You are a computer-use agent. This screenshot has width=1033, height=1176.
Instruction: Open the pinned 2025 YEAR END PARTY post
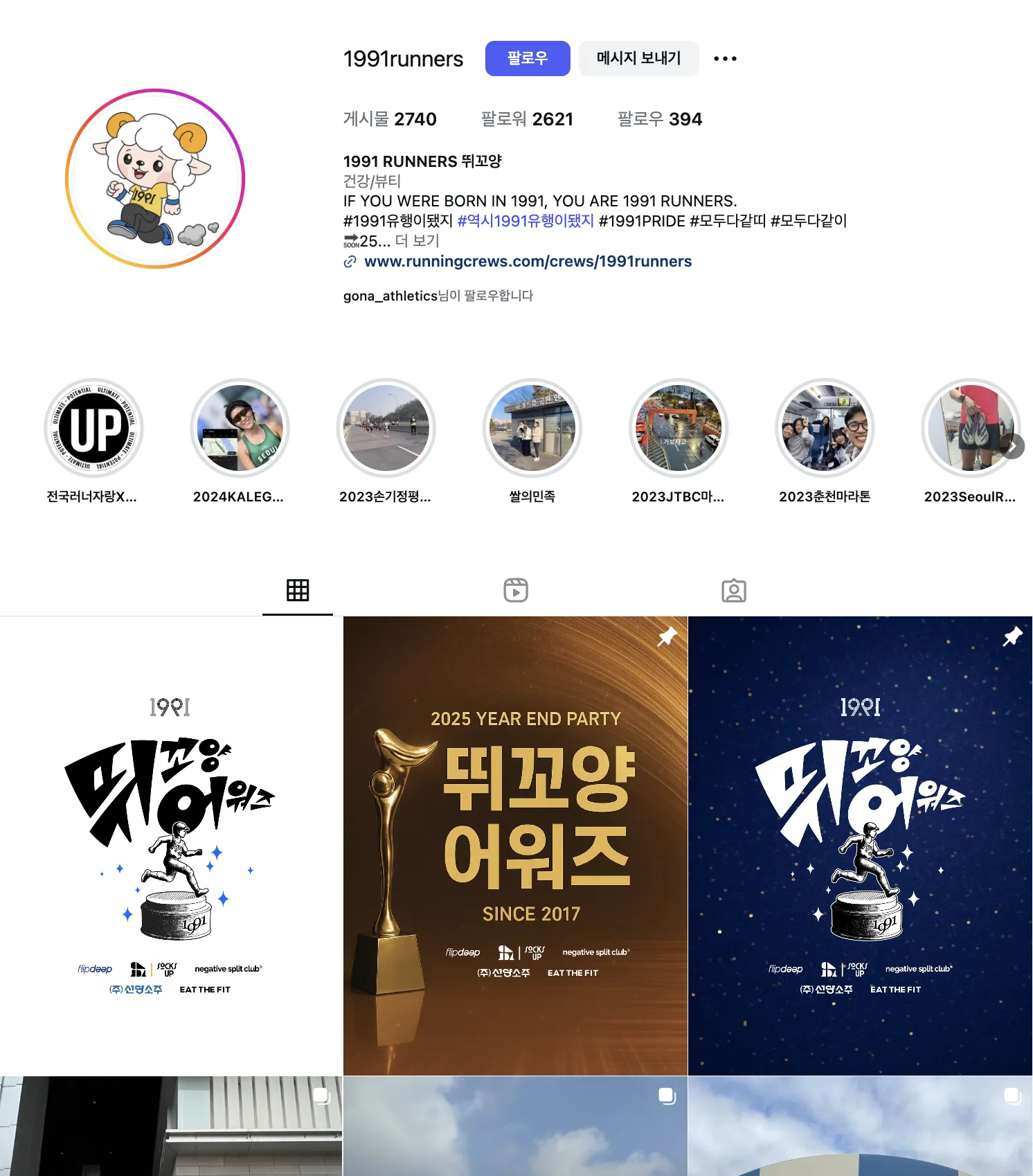pyautogui.click(x=515, y=845)
